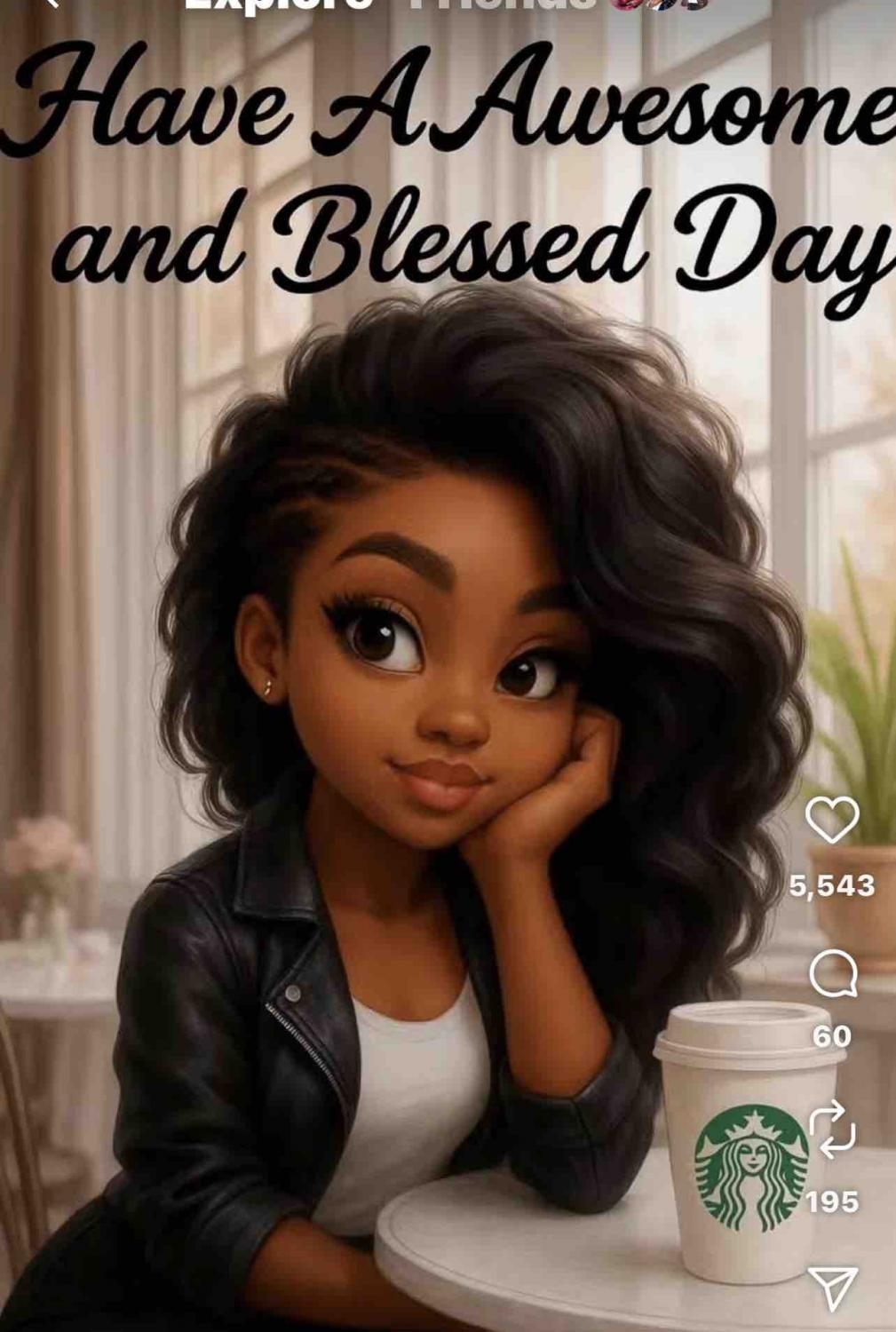Open the comments on this post
This screenshot has height=1332, width=896.
point(833,976)
